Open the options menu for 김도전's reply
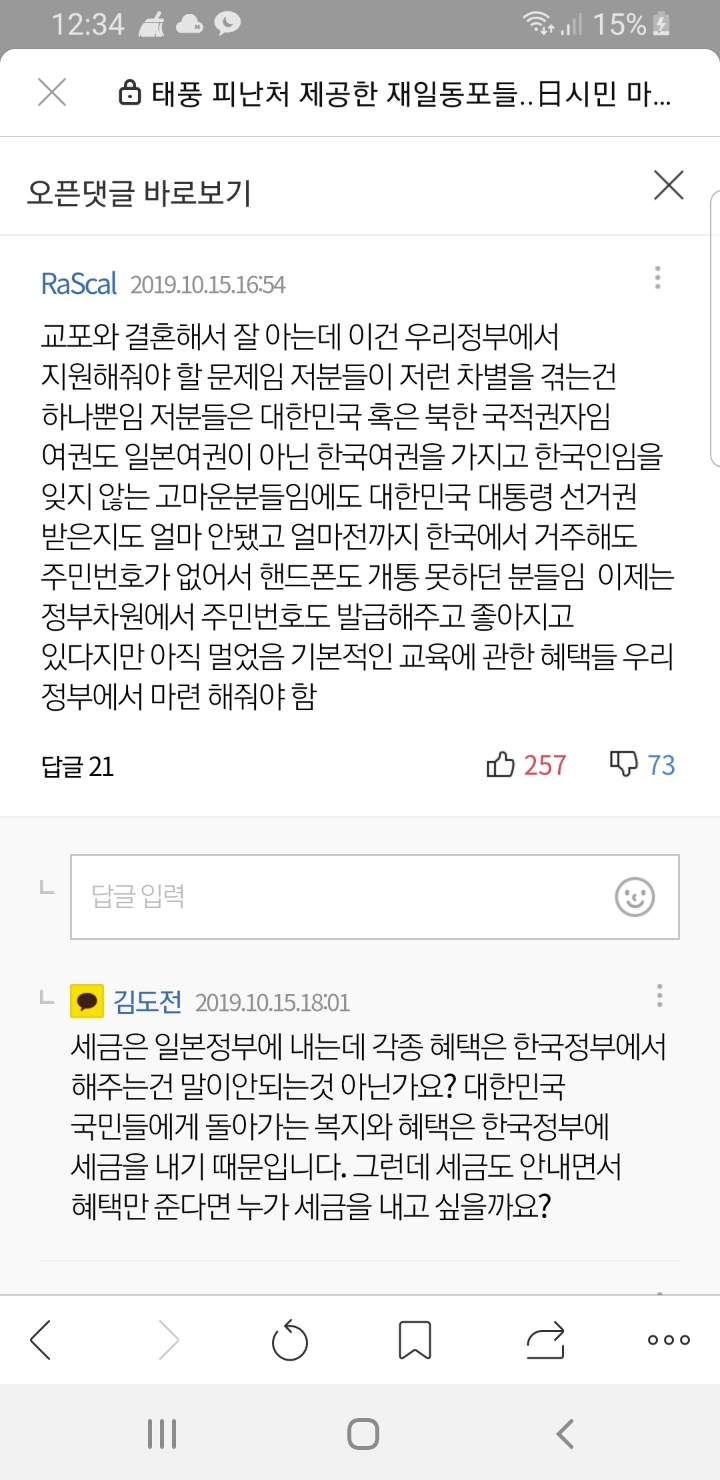 coord(658,996)
